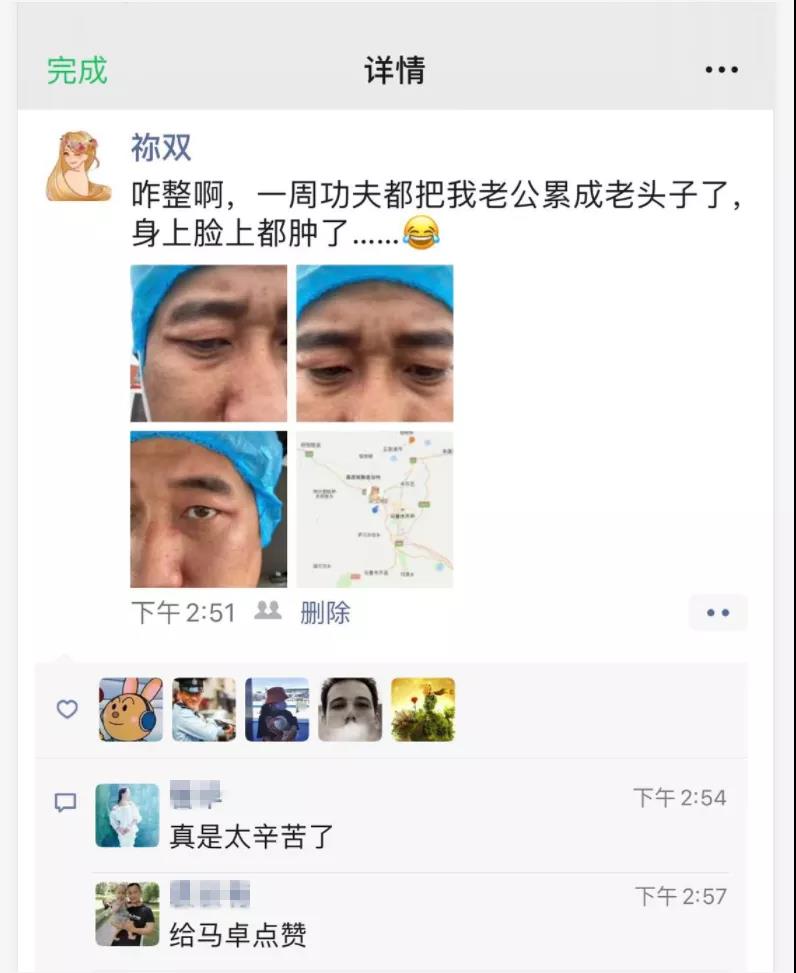The image size is (796, 973).
Task: Open the masked-face avatar in likes
Action: 350,709
